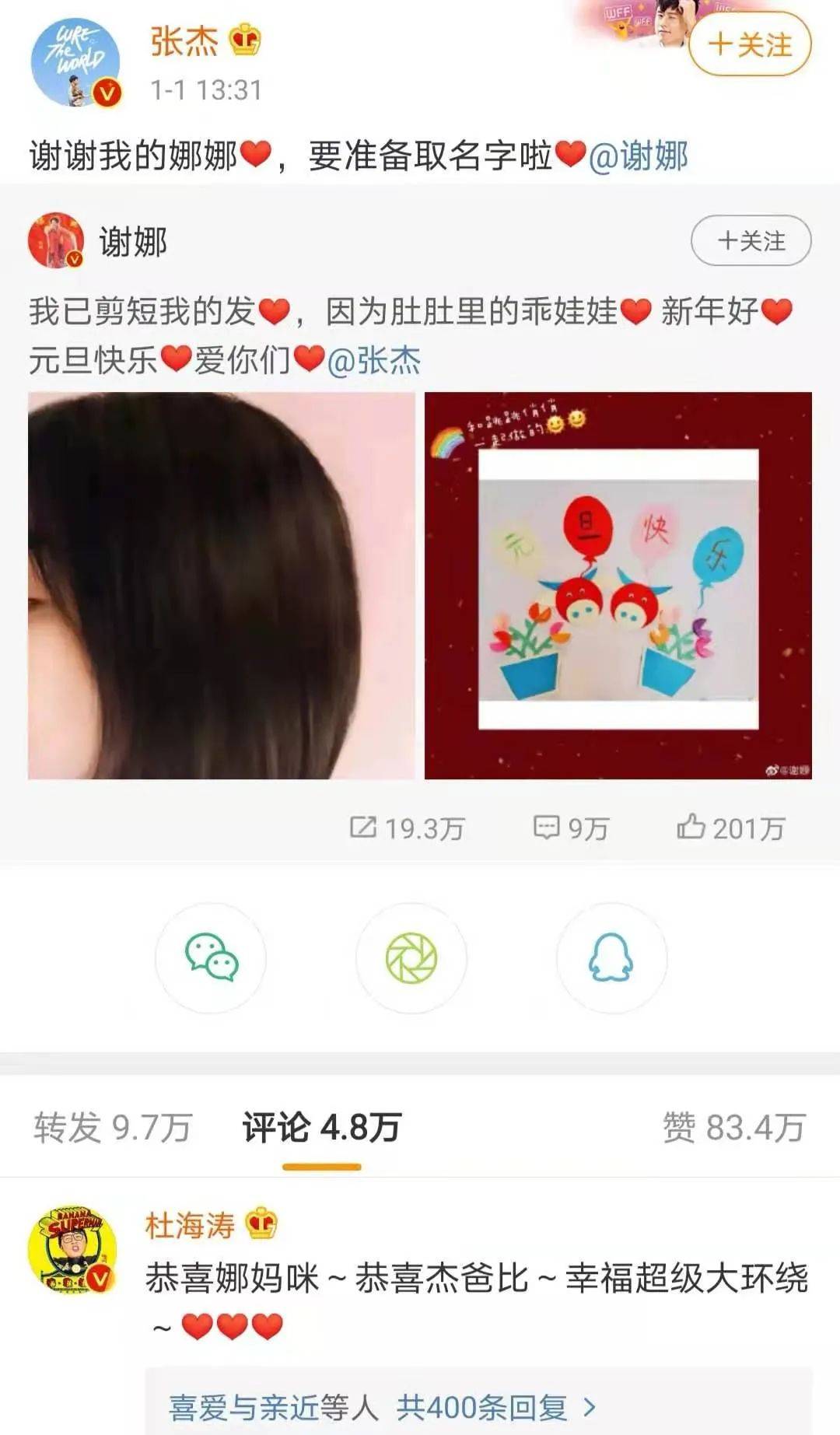
Task: Open 张杰's profile avatar
Action: [x=75, y=61]
